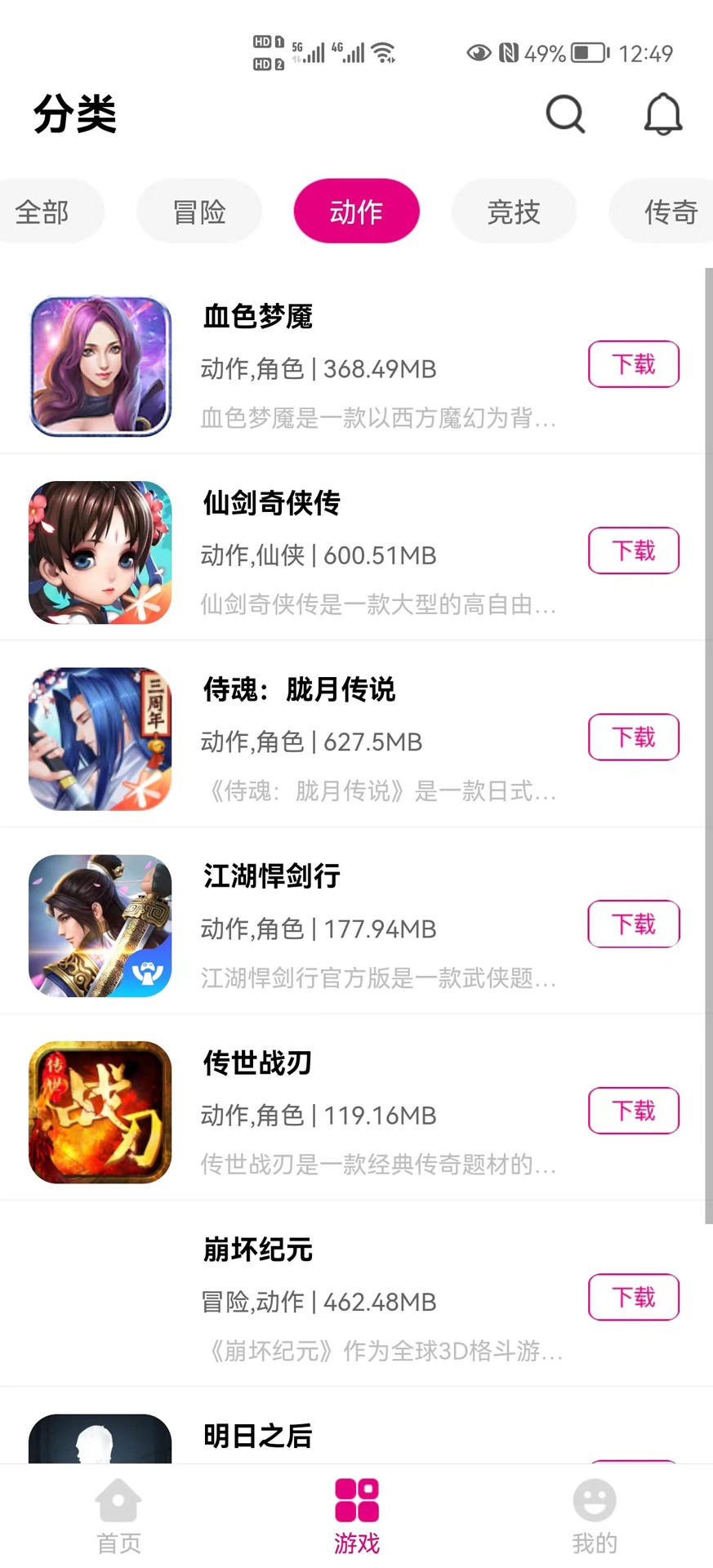Switch to the 竞技 category tab

point(514,211)
